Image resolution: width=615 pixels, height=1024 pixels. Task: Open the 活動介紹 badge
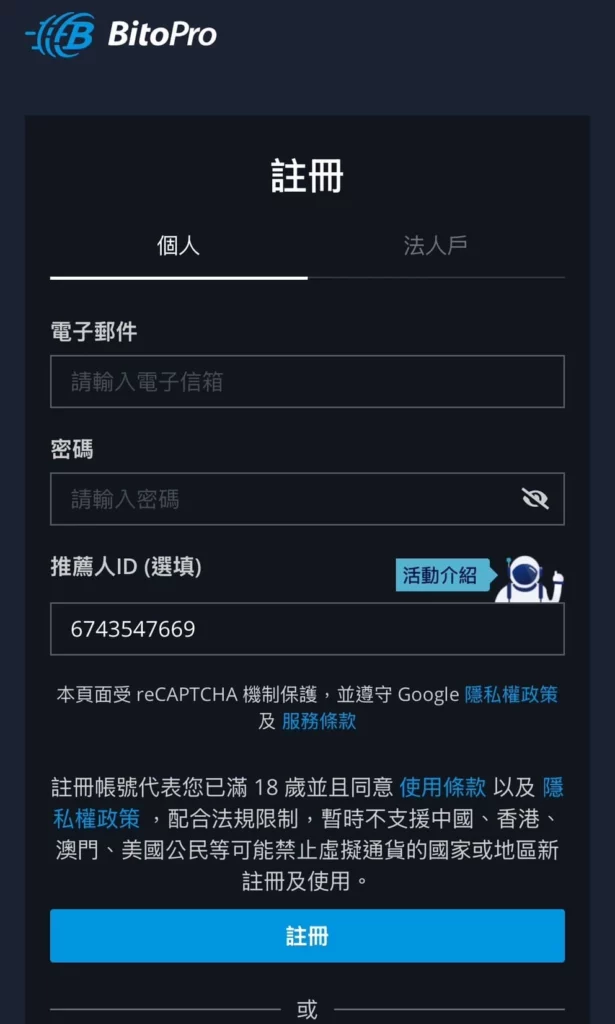click(x=440, y=575)
